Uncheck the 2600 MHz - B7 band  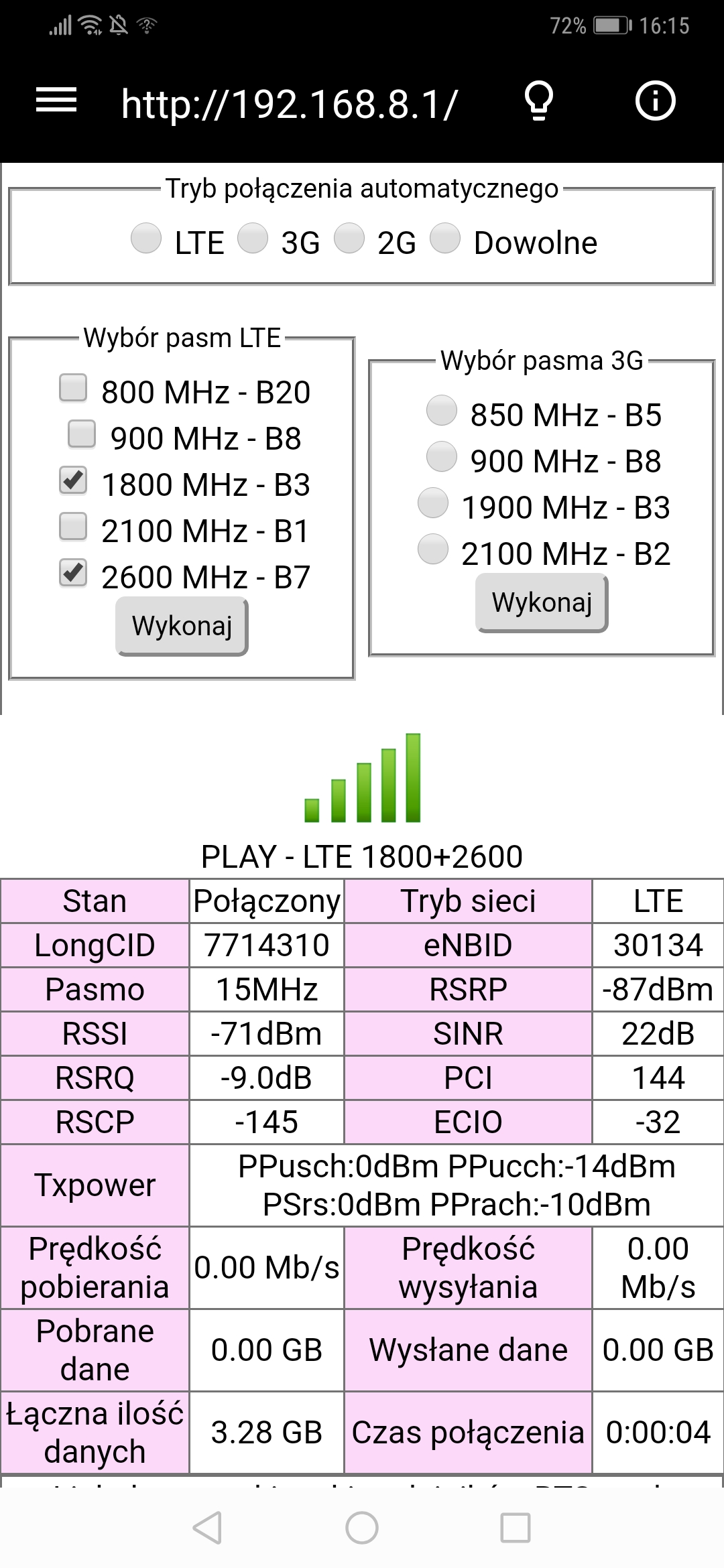pos(73,572)
